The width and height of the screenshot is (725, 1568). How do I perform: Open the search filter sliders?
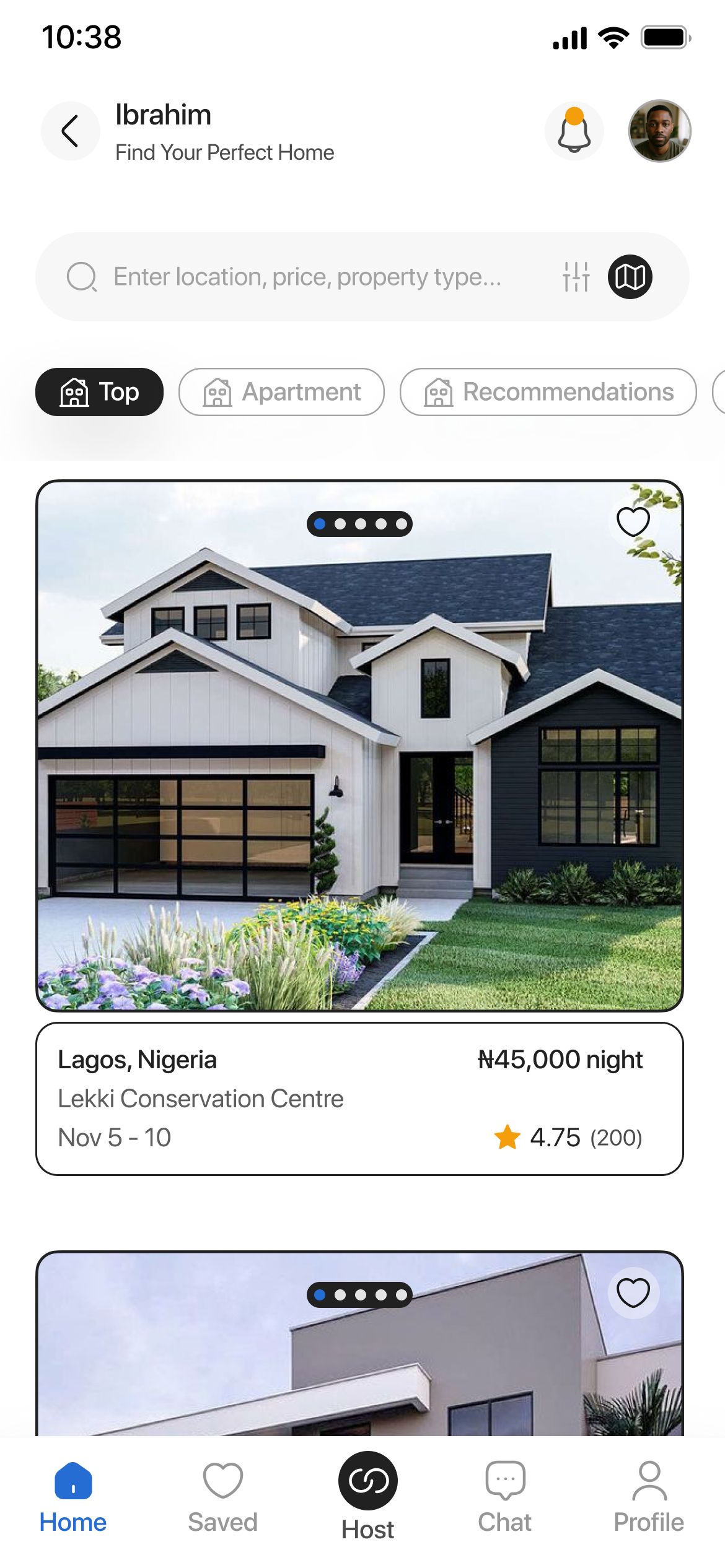pos(576,277)
